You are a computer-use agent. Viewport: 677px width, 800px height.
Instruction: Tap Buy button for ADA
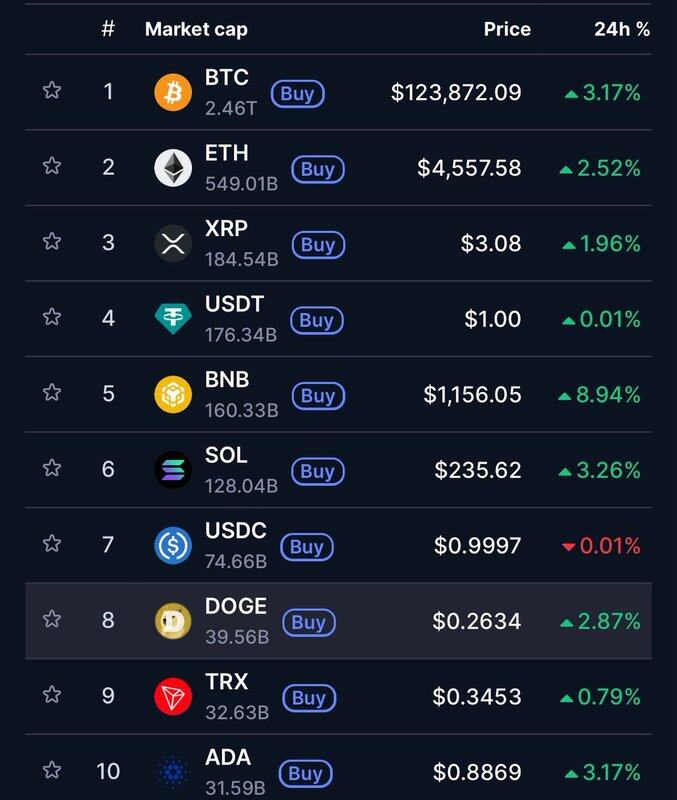tap(305, 773)
